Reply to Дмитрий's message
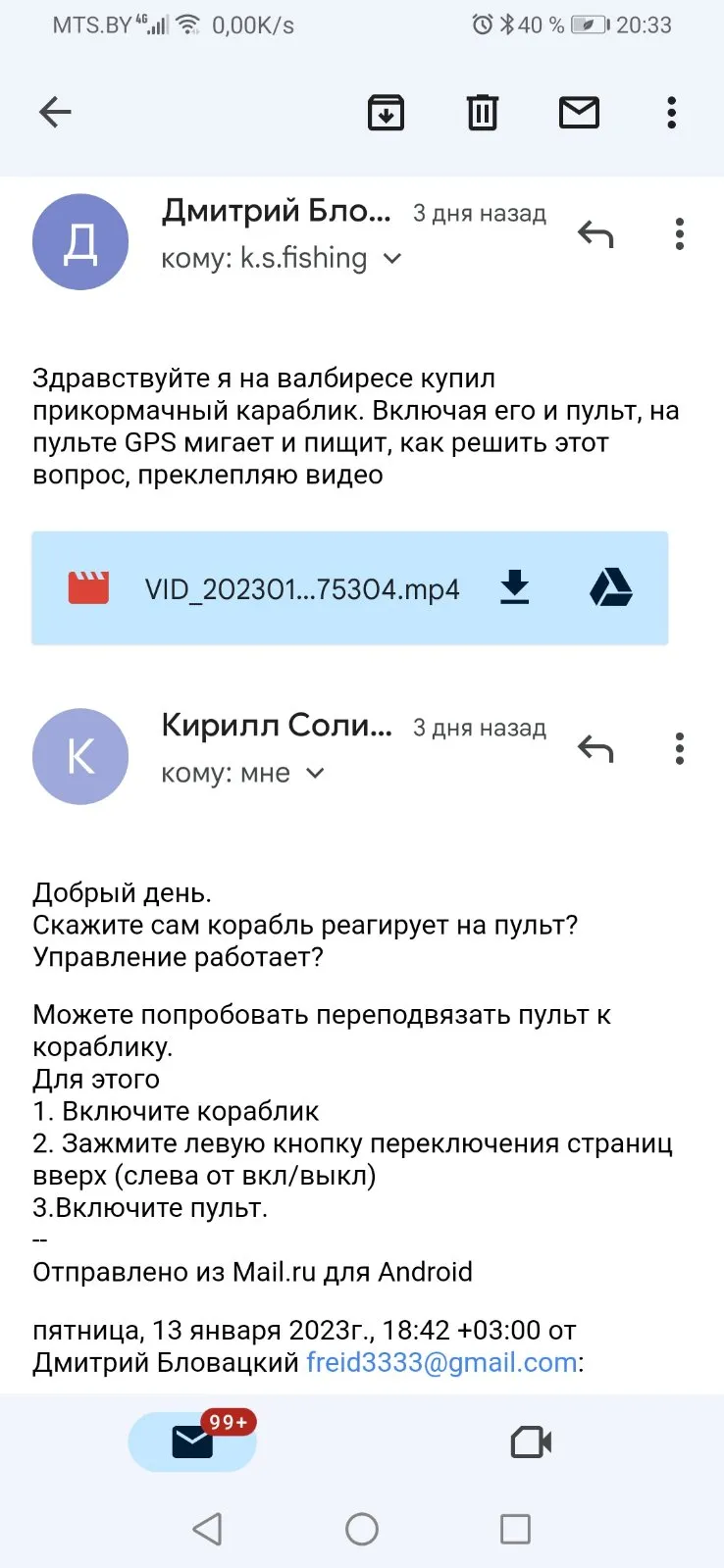The height and width of the screenshot is (1568, 724). (x=595, y=234)
